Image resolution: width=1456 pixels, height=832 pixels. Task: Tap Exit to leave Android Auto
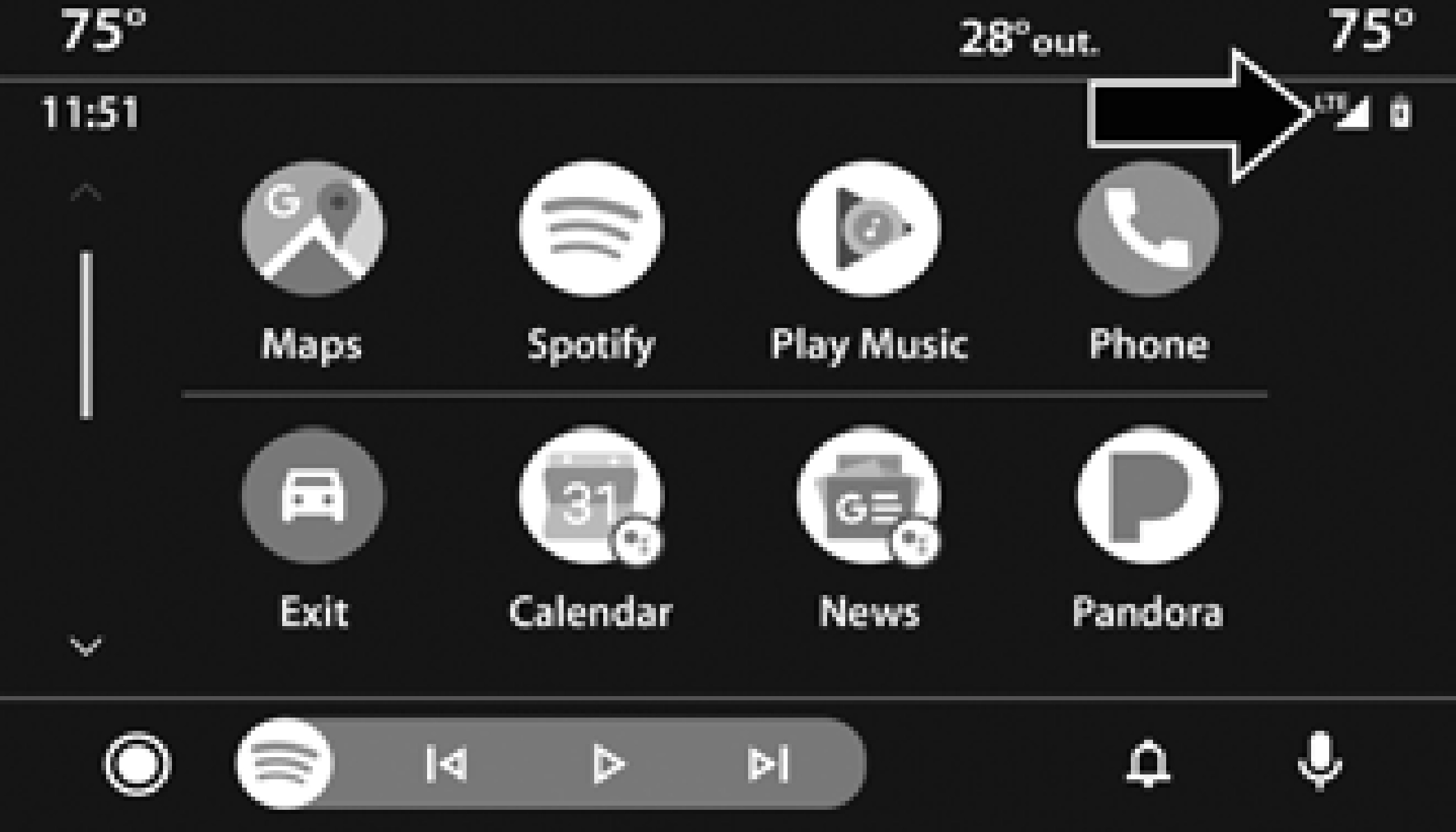[x=313, y=496]
